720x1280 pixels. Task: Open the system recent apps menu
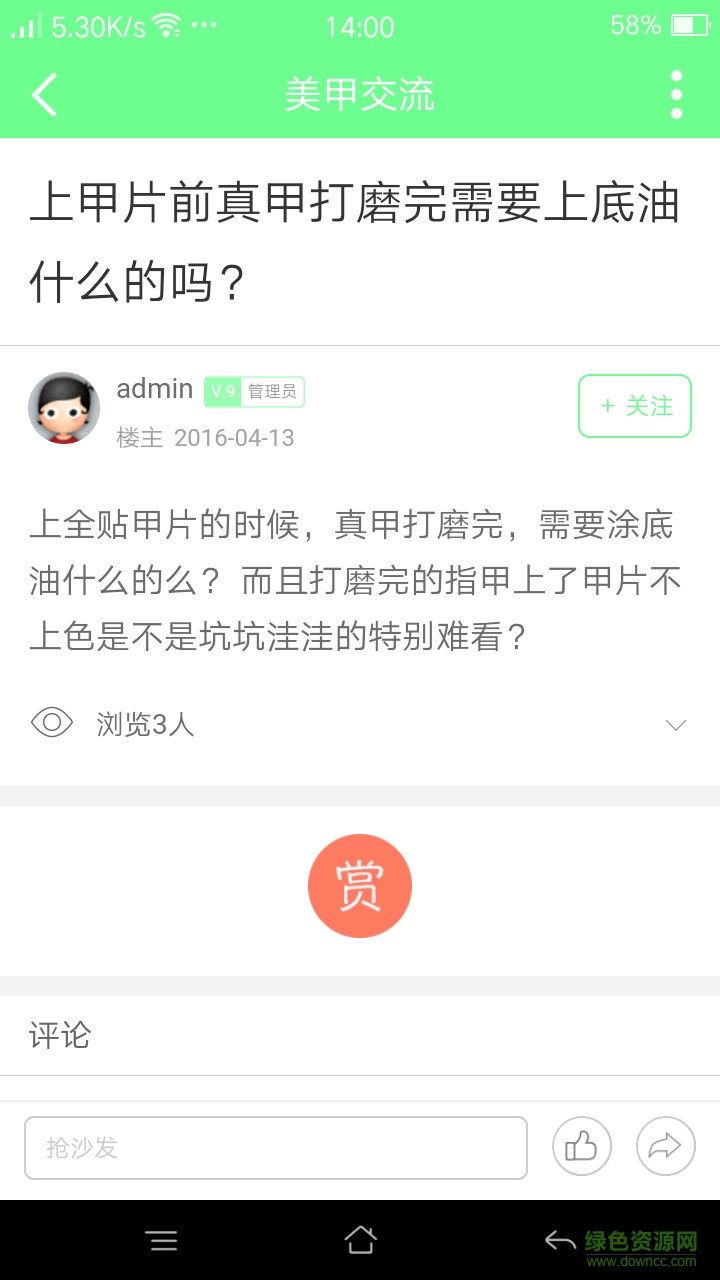tap(162, 1241)
